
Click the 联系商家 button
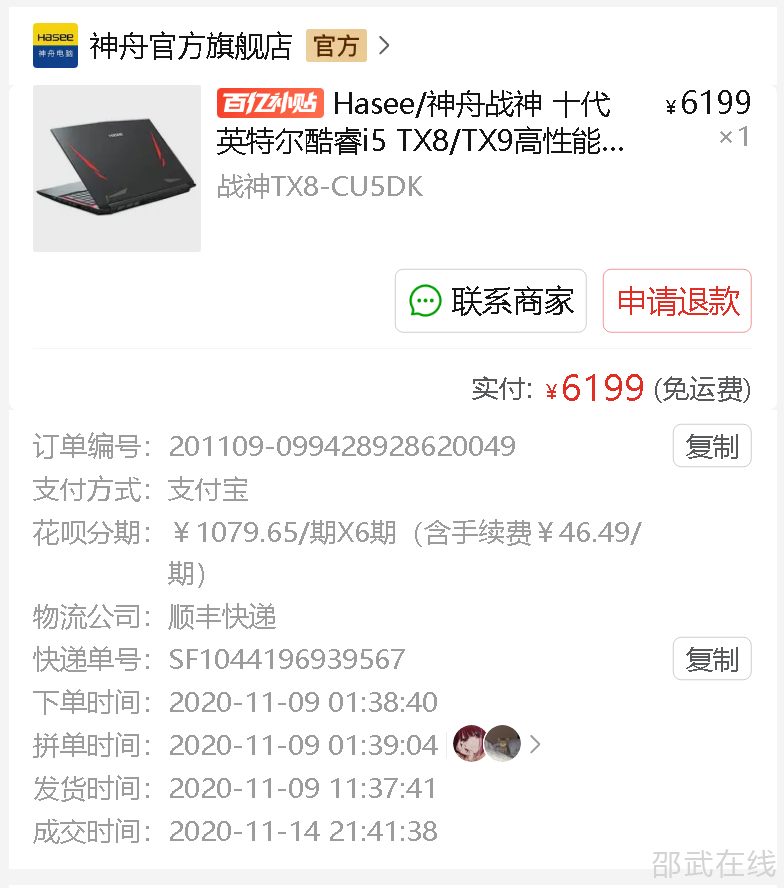pyautogui.click(x=490, y=301)
